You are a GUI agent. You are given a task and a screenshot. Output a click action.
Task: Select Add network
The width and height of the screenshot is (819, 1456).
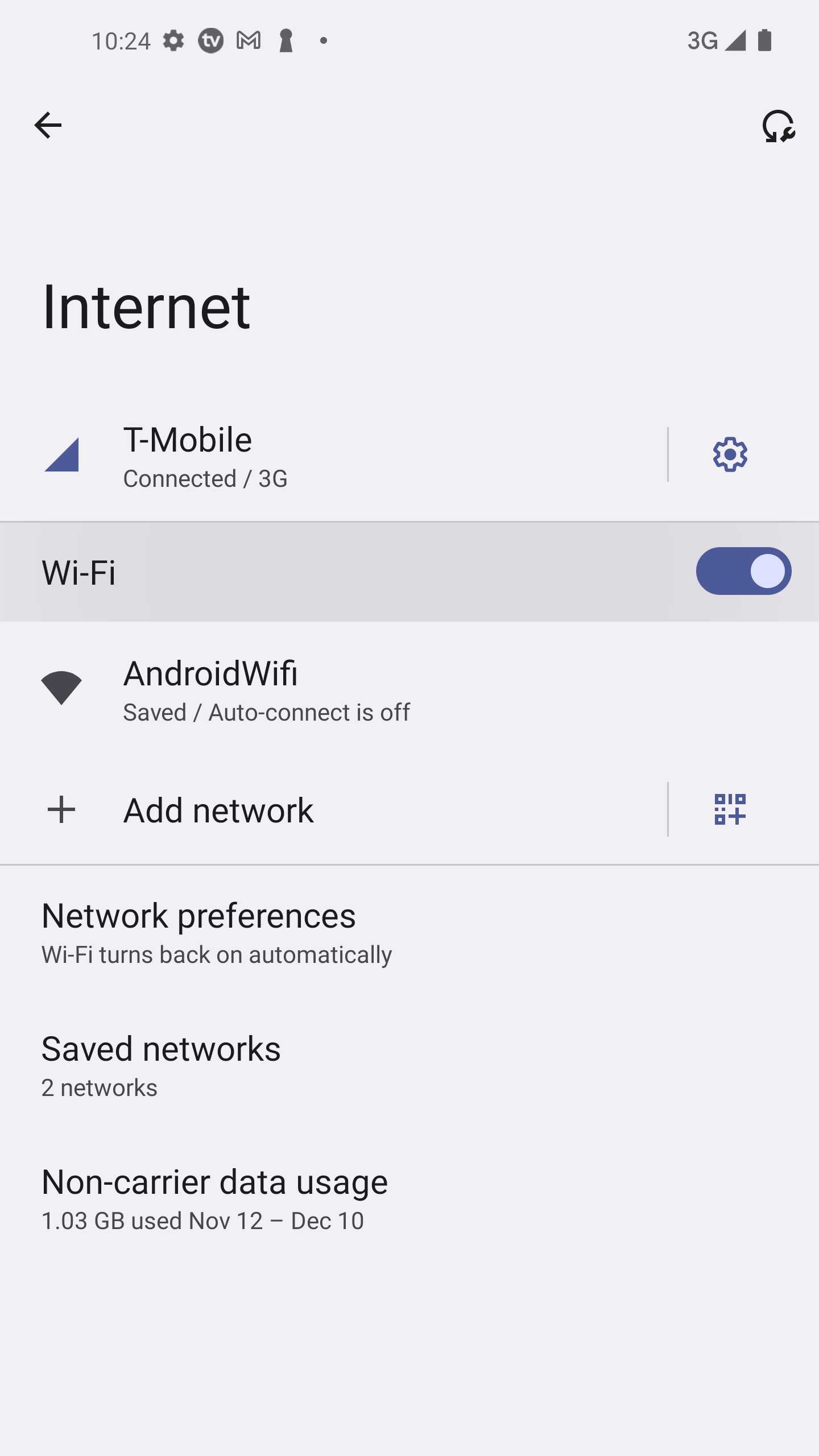coord(341,810)
